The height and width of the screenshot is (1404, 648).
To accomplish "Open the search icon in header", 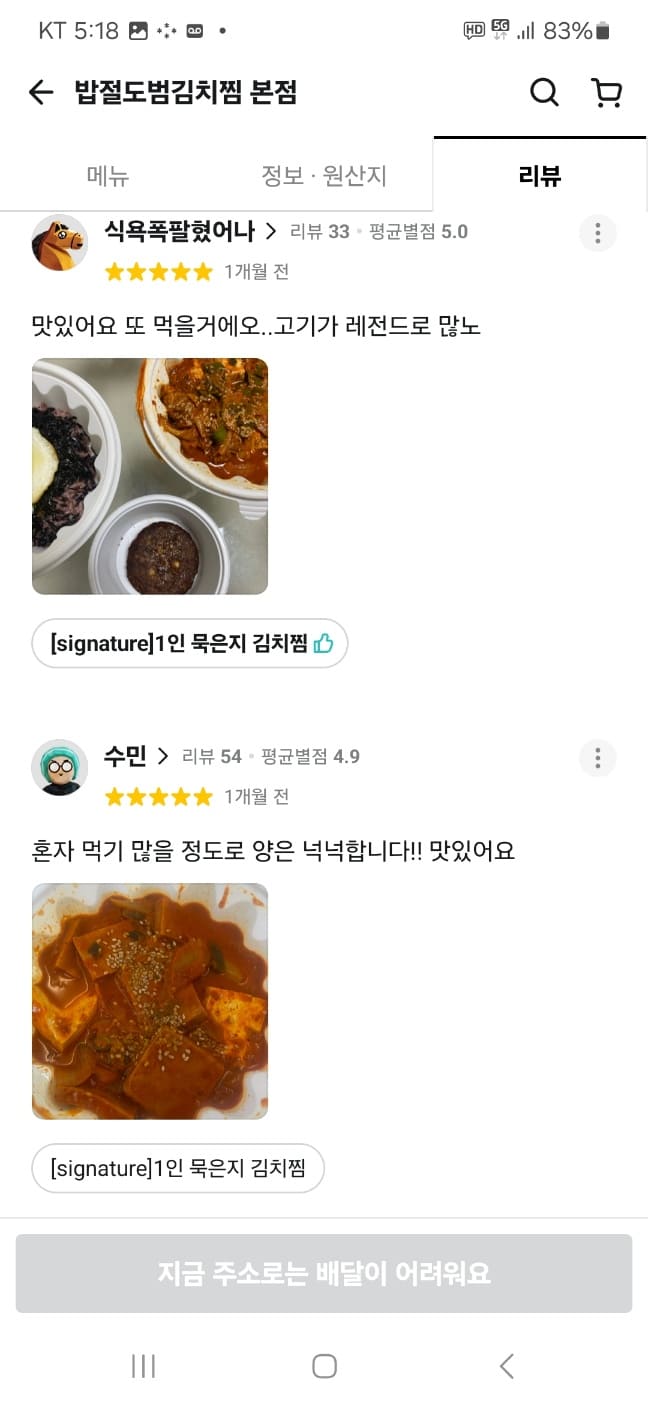I will (x=544, y=93).
